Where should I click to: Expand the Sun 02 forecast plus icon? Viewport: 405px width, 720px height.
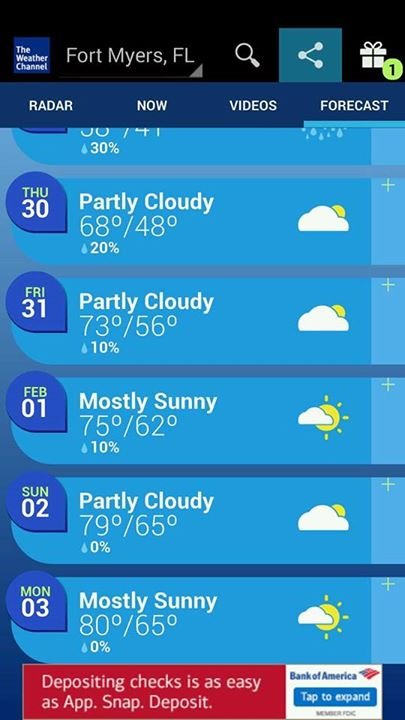pos(388,484)
